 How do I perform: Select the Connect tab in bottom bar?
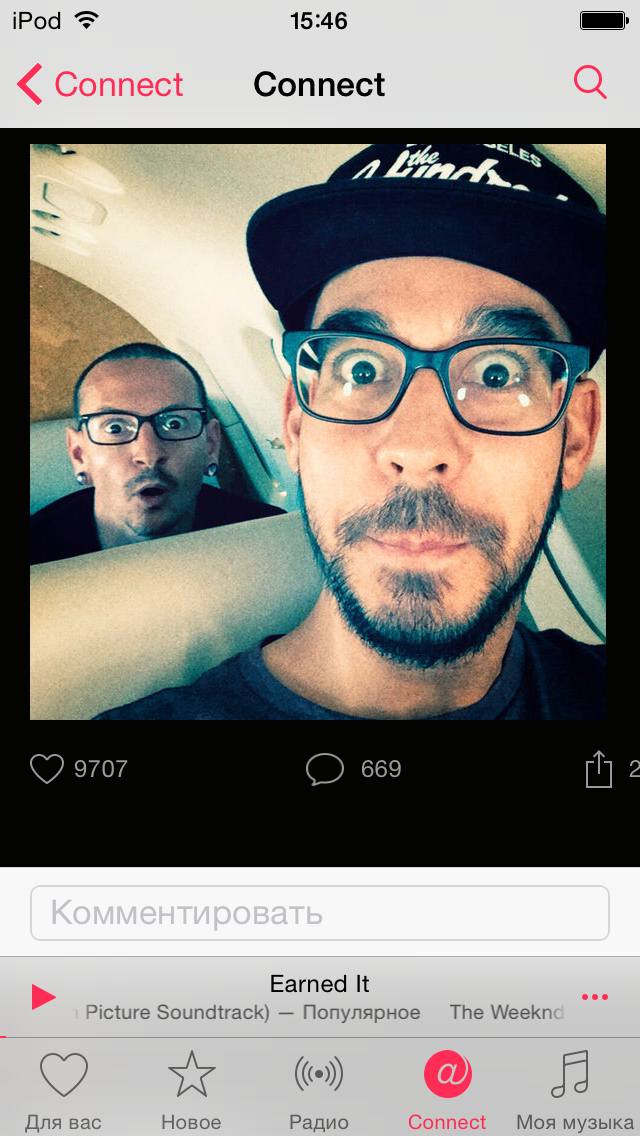[x=447, y=1091]
